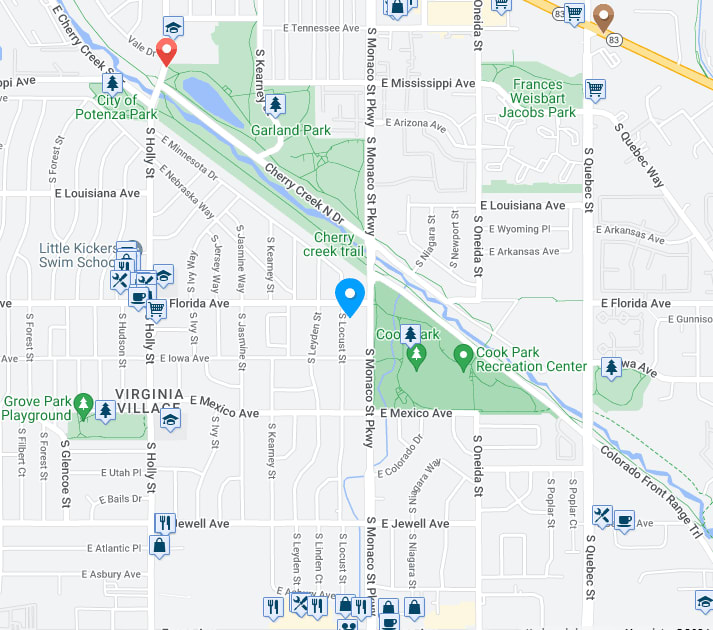The image size is (713, 630).
Task: Open City of Potenza Park marker
Action: click(112, 83)
